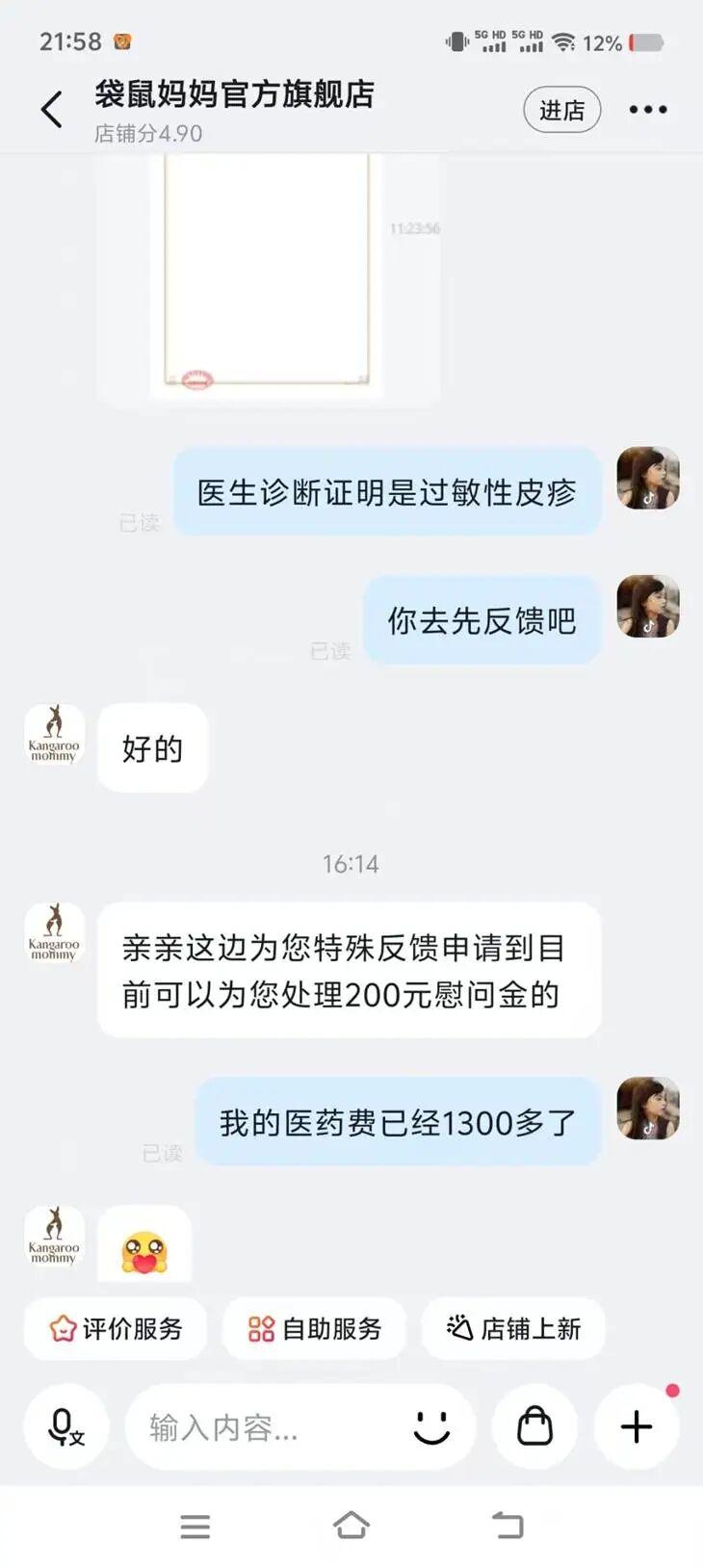This screenshot has width=703, height=1568.
Task: Go back from the shop chat
Action: [x=52, y=110]
